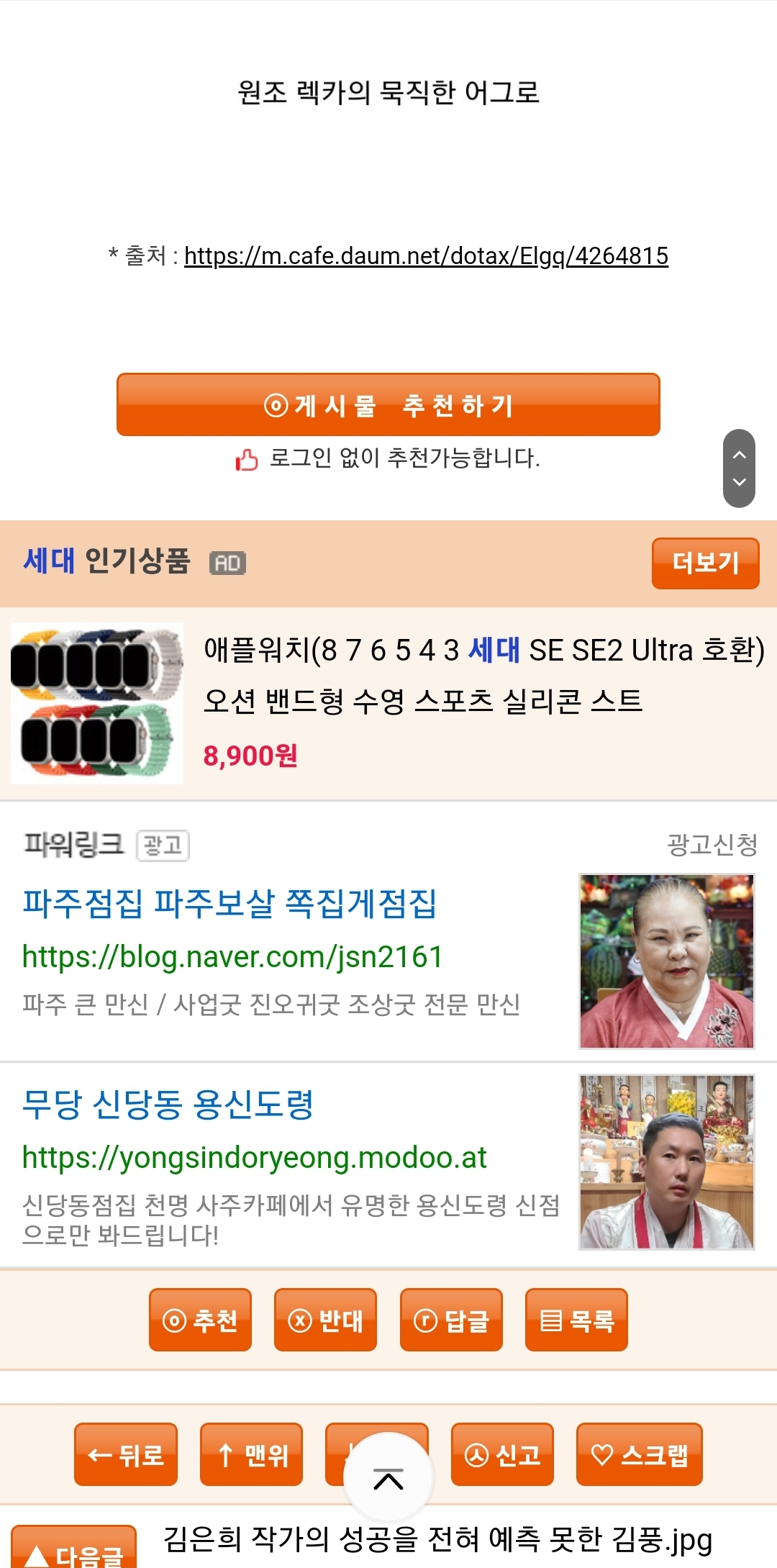This screenshot has height=1568, width=777.
Task: Open the source cafe.daum.net link
Action: tap(426, 256)
